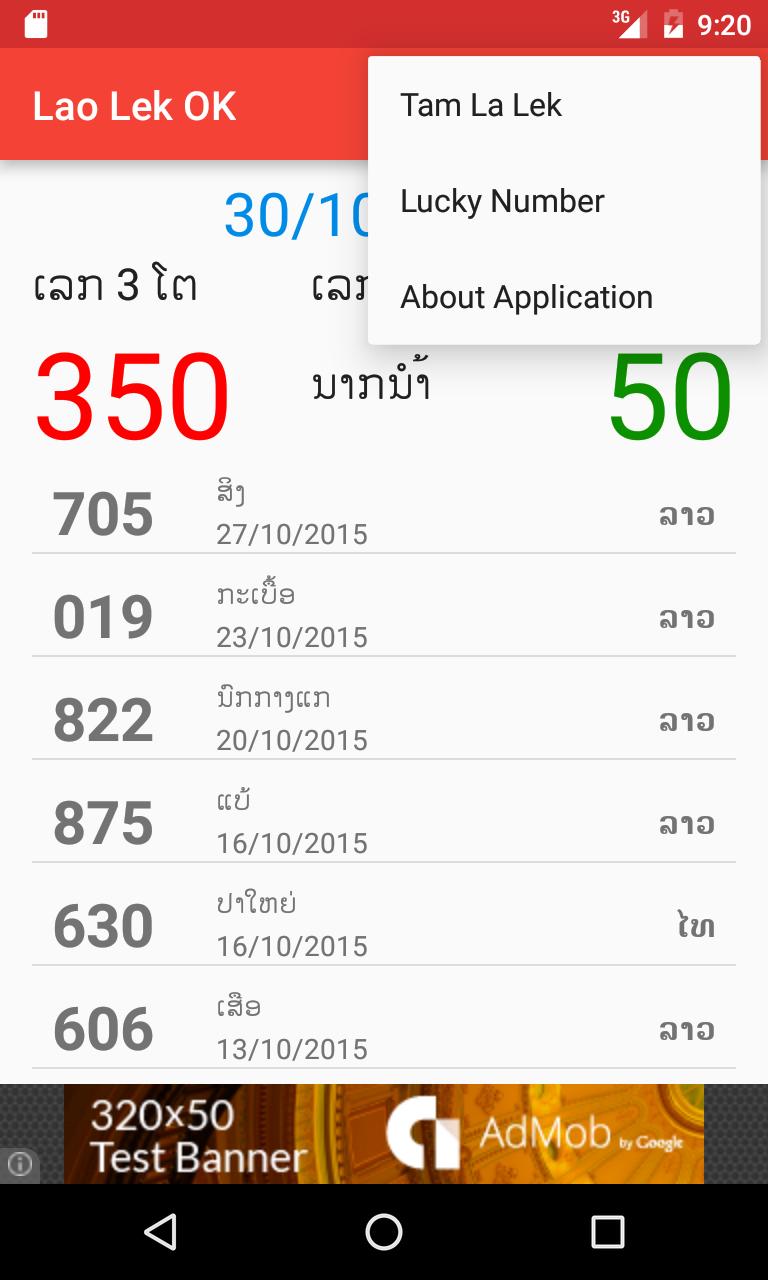Tap the ad info icon
The image size is (768, 1280).
tap(20, 1164)
